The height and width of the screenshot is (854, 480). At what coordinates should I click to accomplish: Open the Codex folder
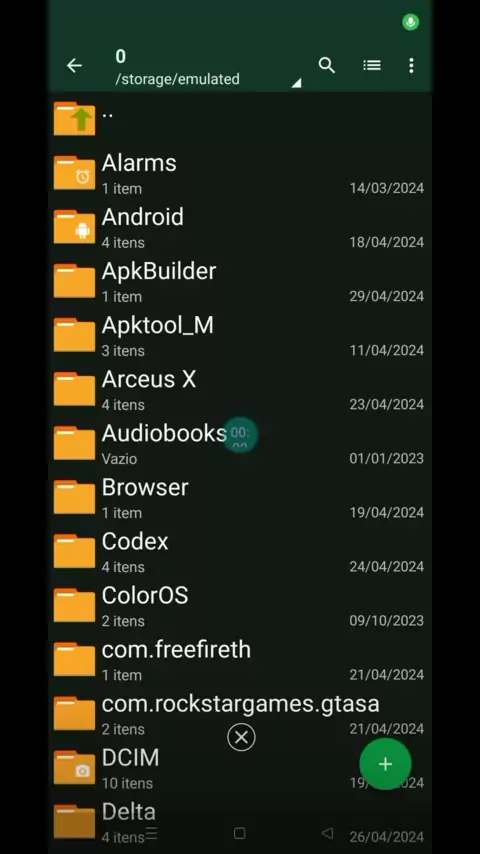pyautogui.click(x=240, y=553)
